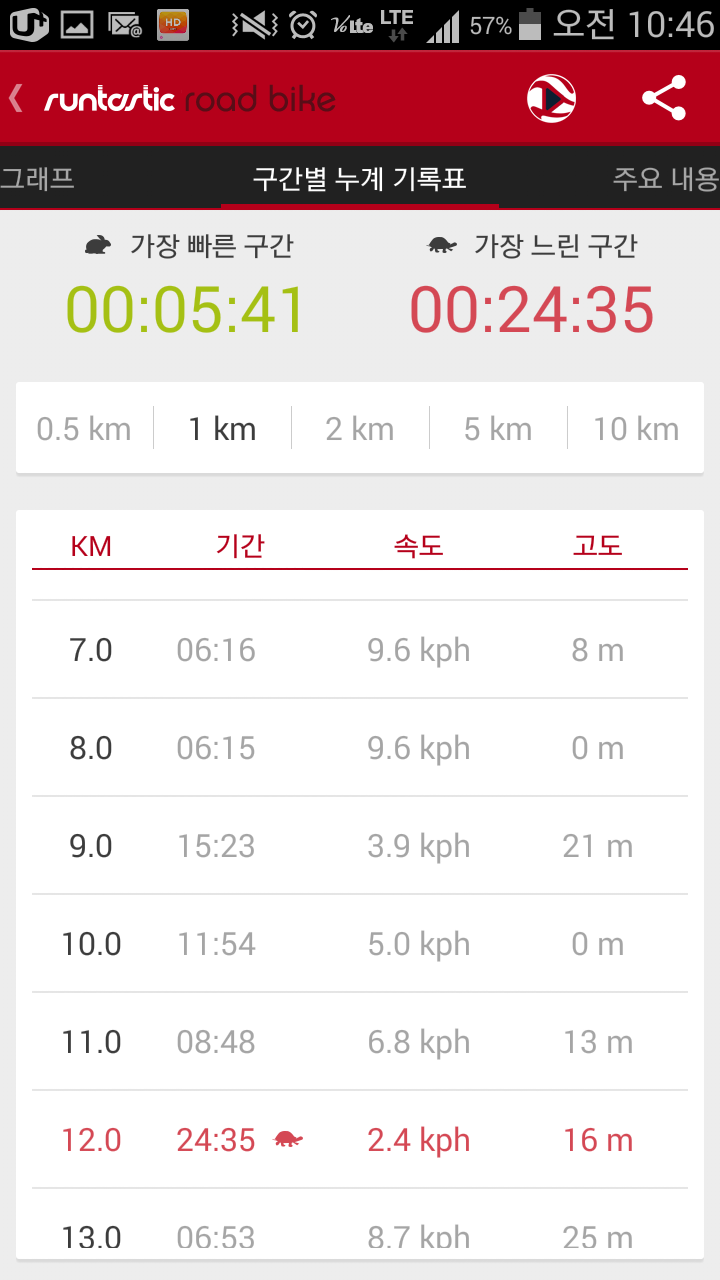Switch to the 주요 내용 tab
Screen dimensions: 720x1280
(665, 179)
